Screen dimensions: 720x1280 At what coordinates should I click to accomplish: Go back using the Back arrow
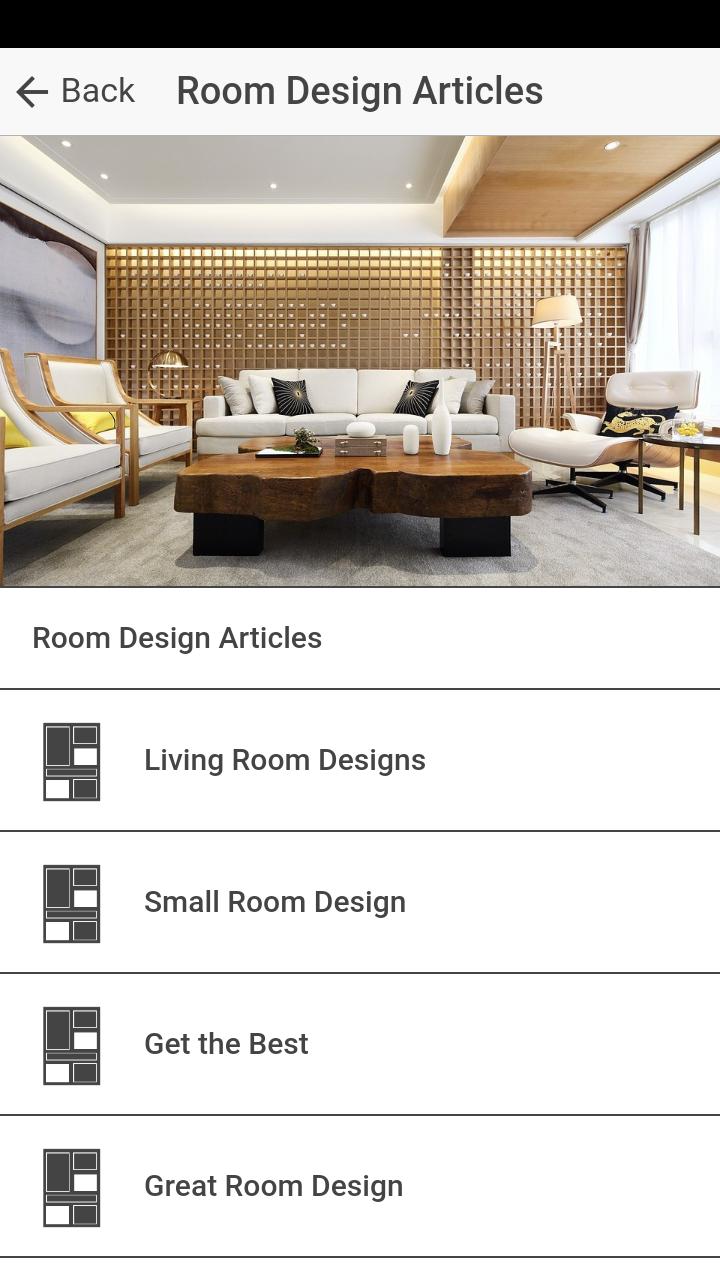[33, 92]
